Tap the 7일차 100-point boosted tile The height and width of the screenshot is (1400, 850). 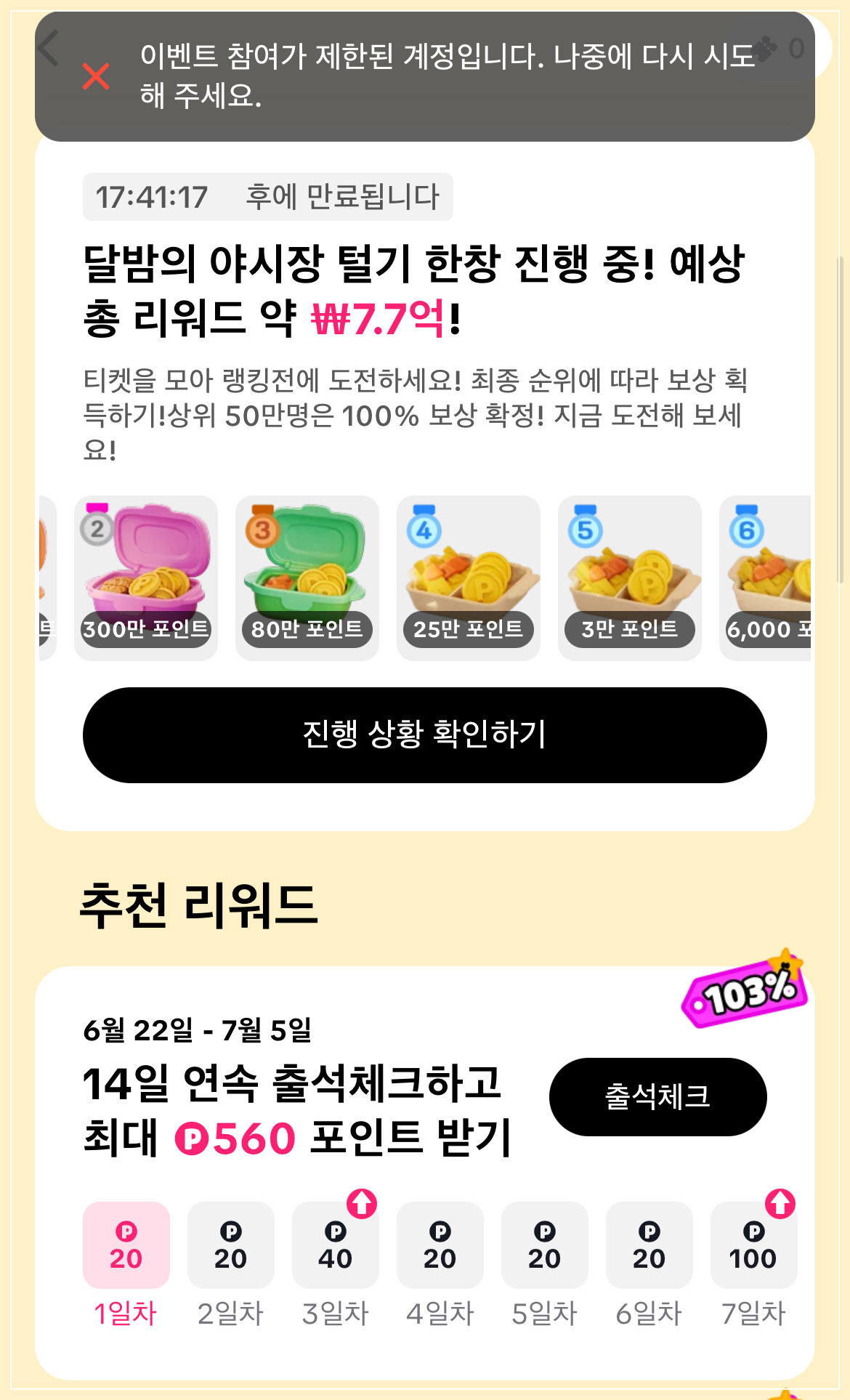tap(753, 1244)
